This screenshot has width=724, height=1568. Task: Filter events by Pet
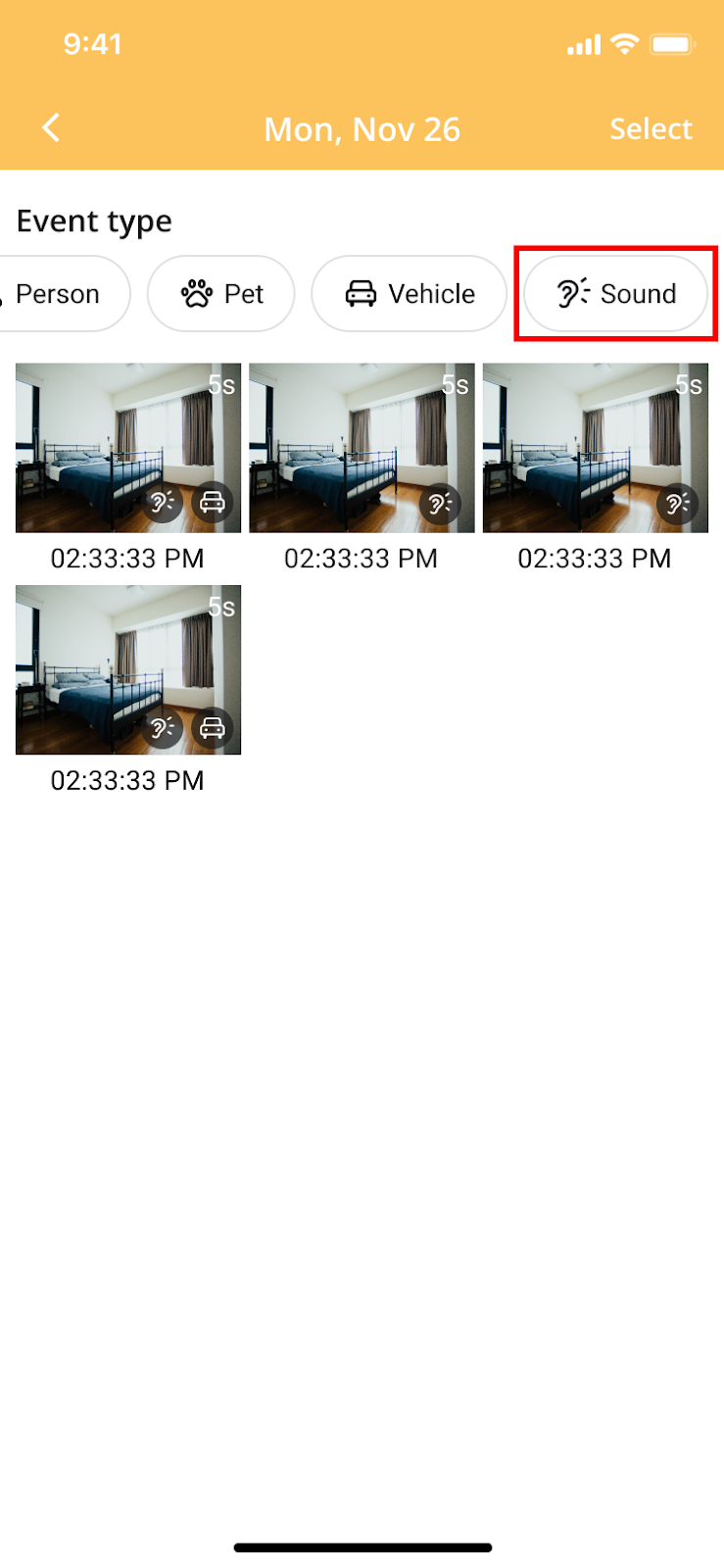pyautogui.click(x=221, y=294)
